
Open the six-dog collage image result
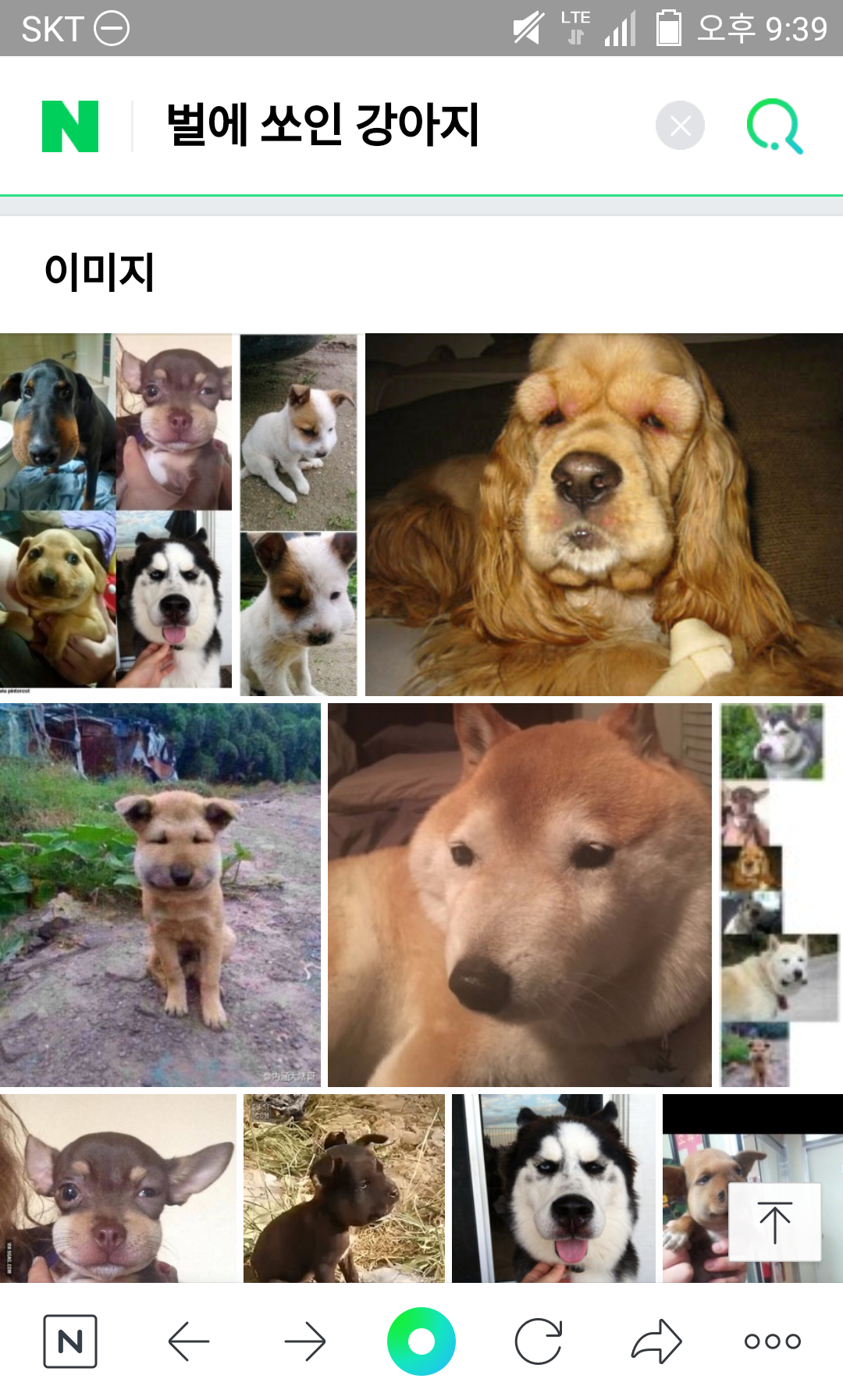[x=179, y=514]
